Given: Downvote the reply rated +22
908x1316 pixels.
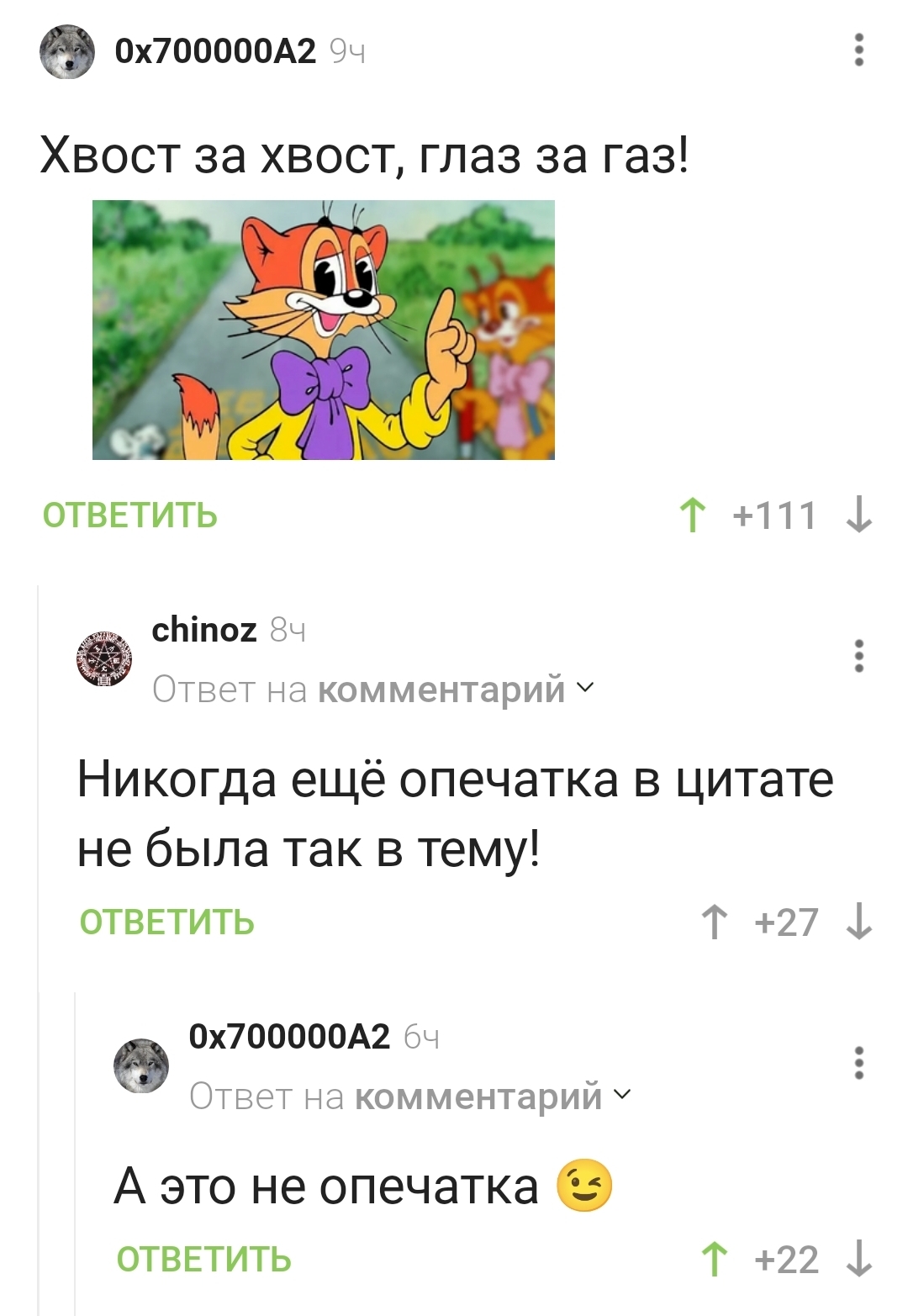Looking at the screenshot, I should 858,1260.
